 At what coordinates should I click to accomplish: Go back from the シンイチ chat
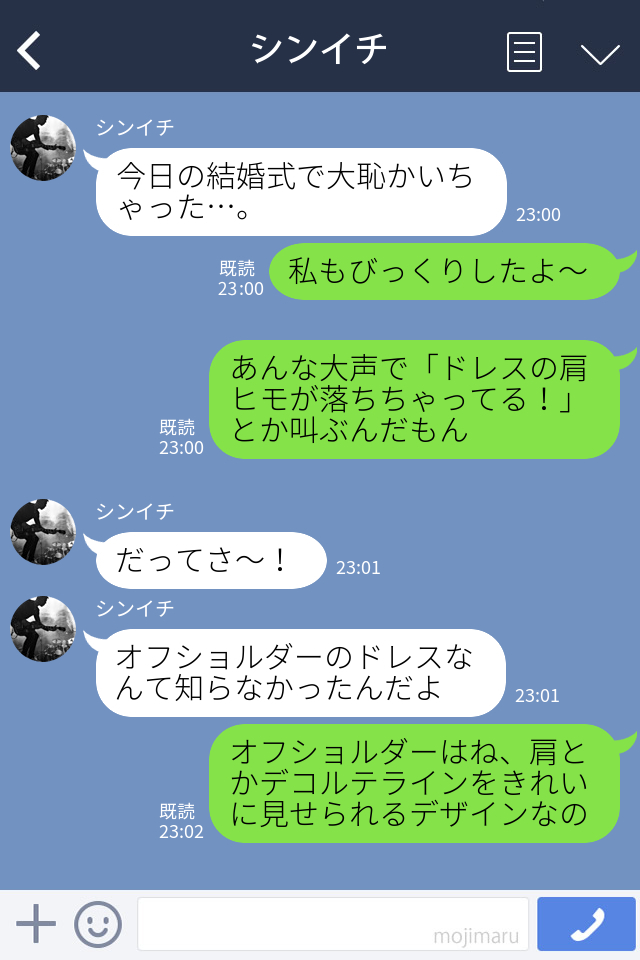pos(30,51)
